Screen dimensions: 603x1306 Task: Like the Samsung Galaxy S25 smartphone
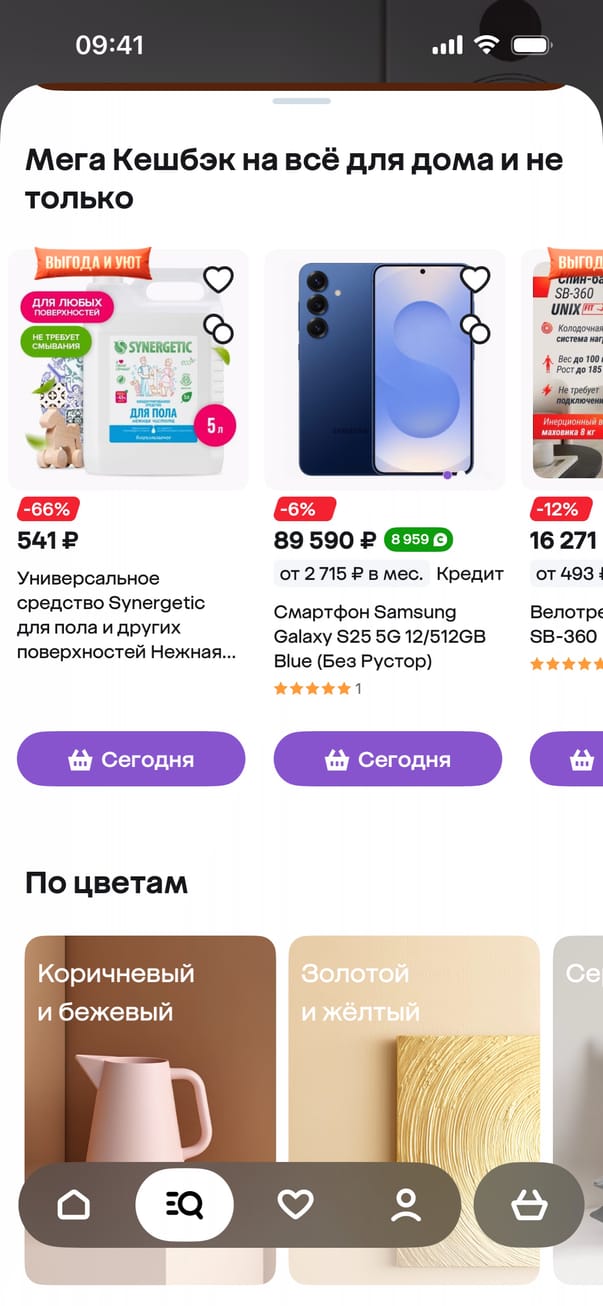point(475,279)
